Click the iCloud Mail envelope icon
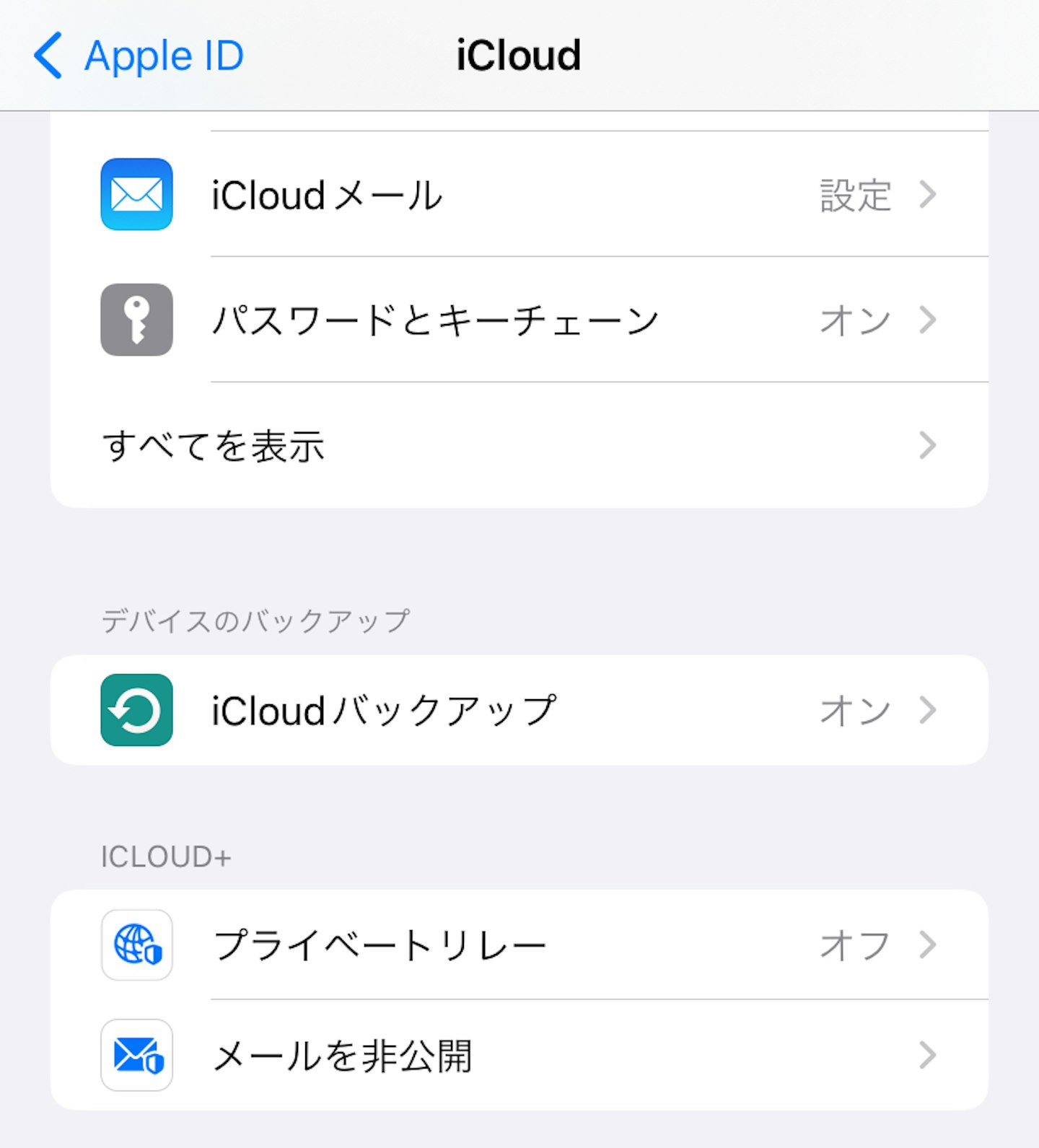Image resolution: width=1039 pixels, height=1148 pixels. [136, 193]
